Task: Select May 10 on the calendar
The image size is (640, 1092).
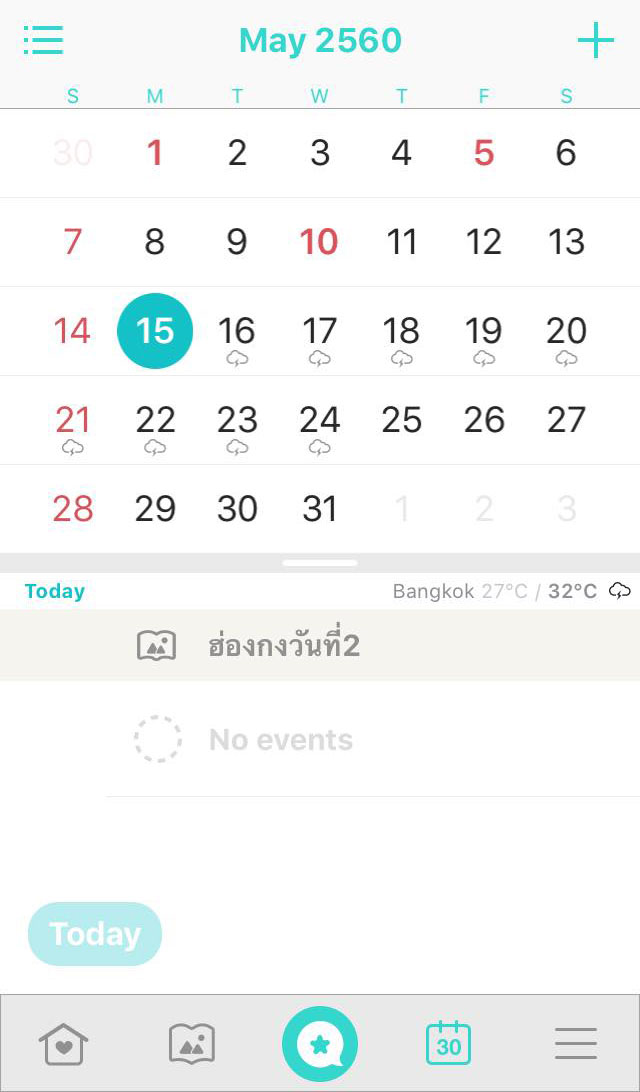Action: click(x=319, y=242)
